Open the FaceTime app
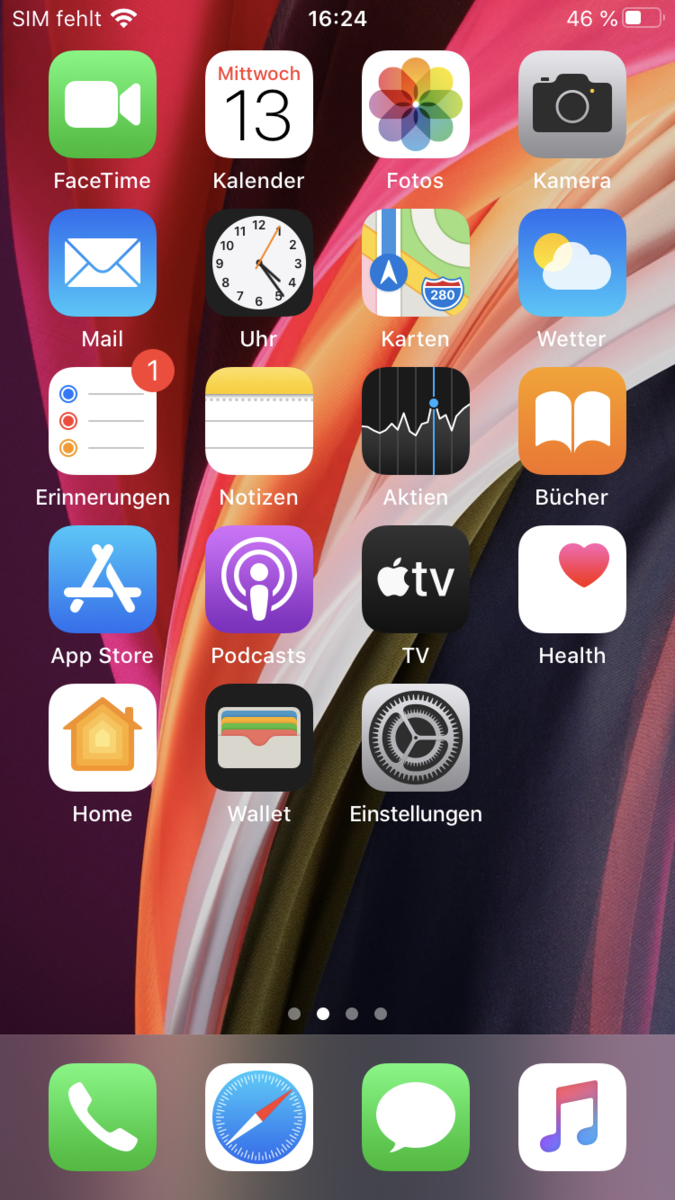This screenshot has width=675, height=1200. (102, 104)
